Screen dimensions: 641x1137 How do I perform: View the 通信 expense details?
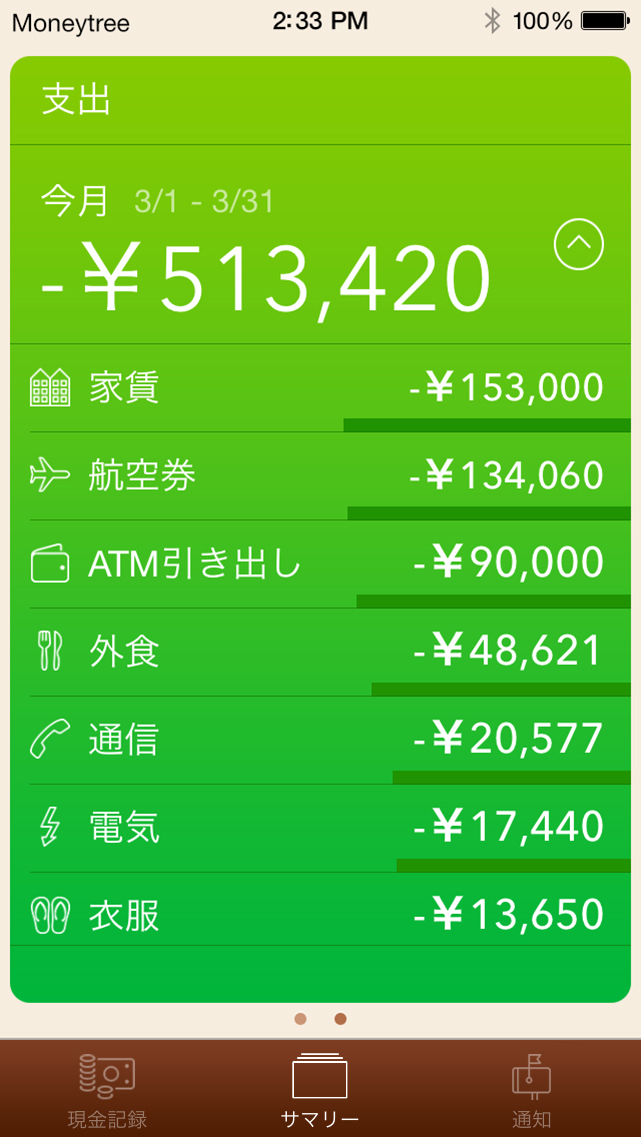pos(320,740)
